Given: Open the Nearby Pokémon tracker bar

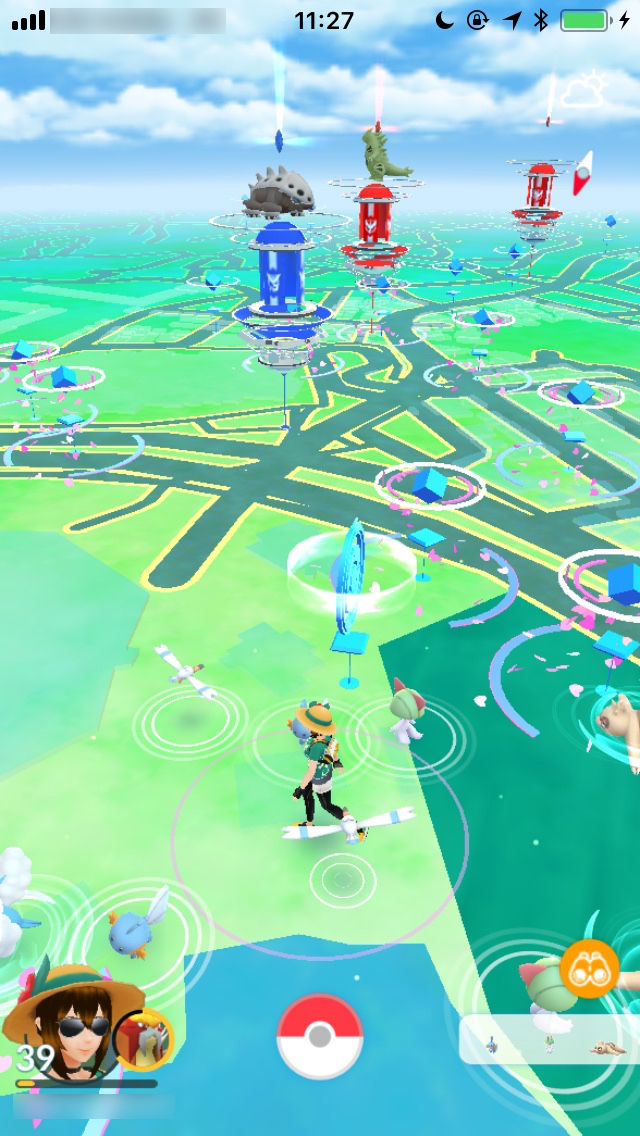Looking at the screenshot, I should click(549, 1040).
